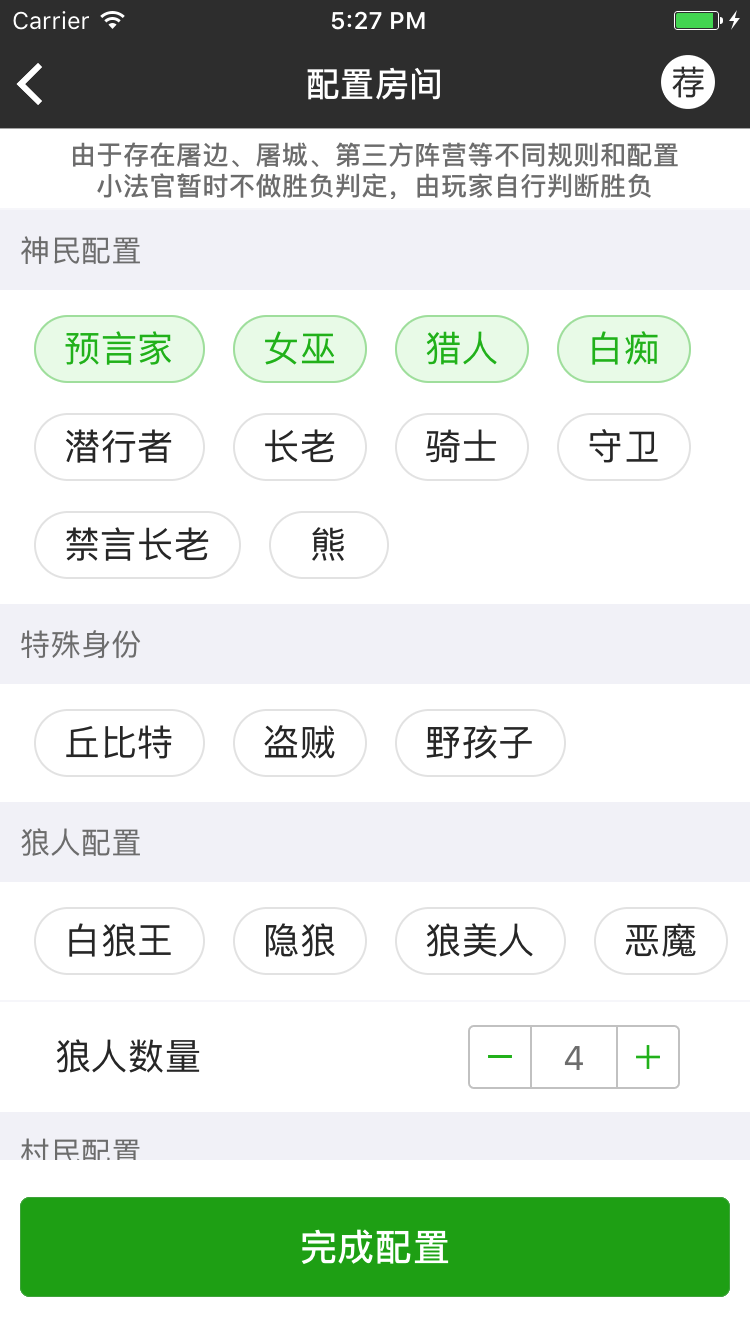Tap the back arrow to exit room configuration
The height and width of the screenshot is (1334, 750).
pos(30,82)
